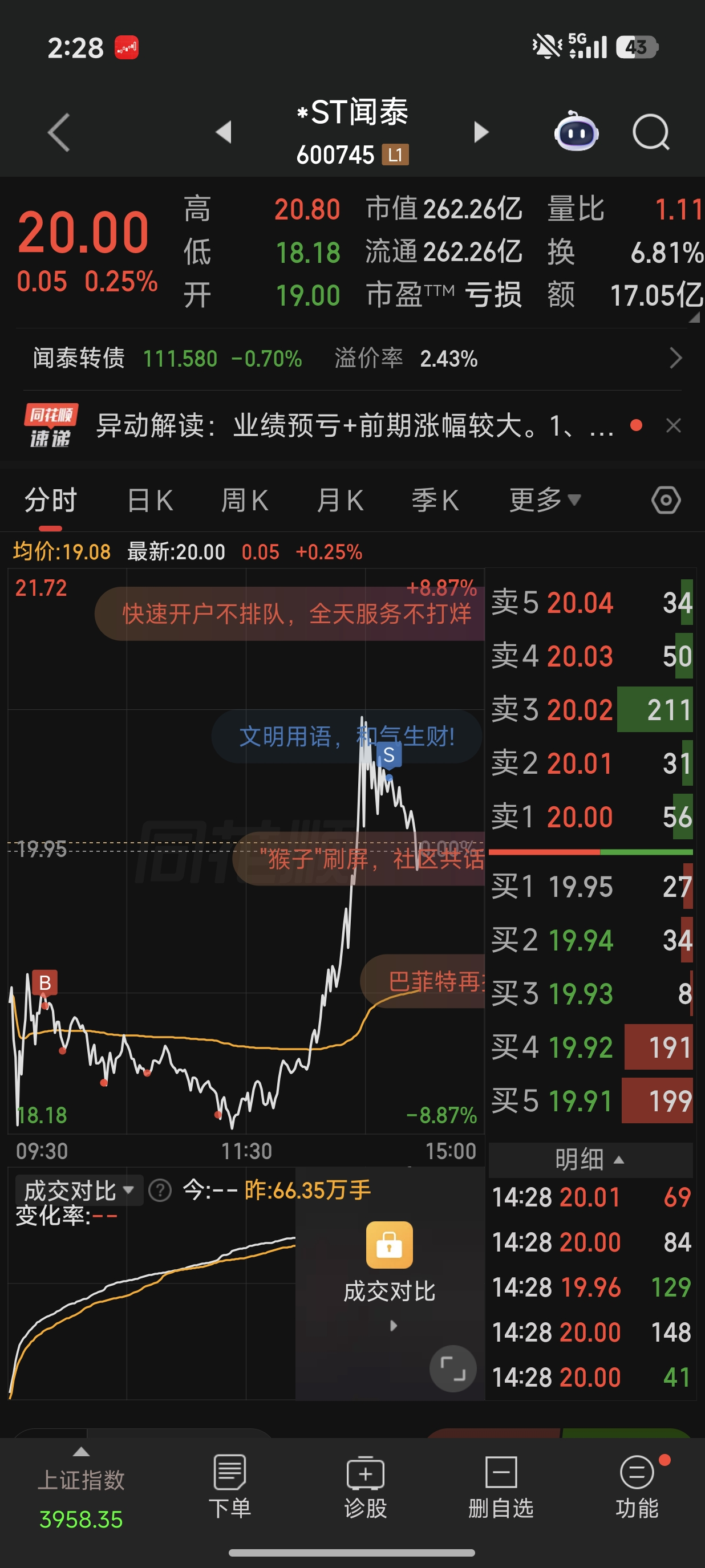This screenshot has width=705, height=1568.
Task: Go back using the top-left arrow
Action: pos(59,132)
